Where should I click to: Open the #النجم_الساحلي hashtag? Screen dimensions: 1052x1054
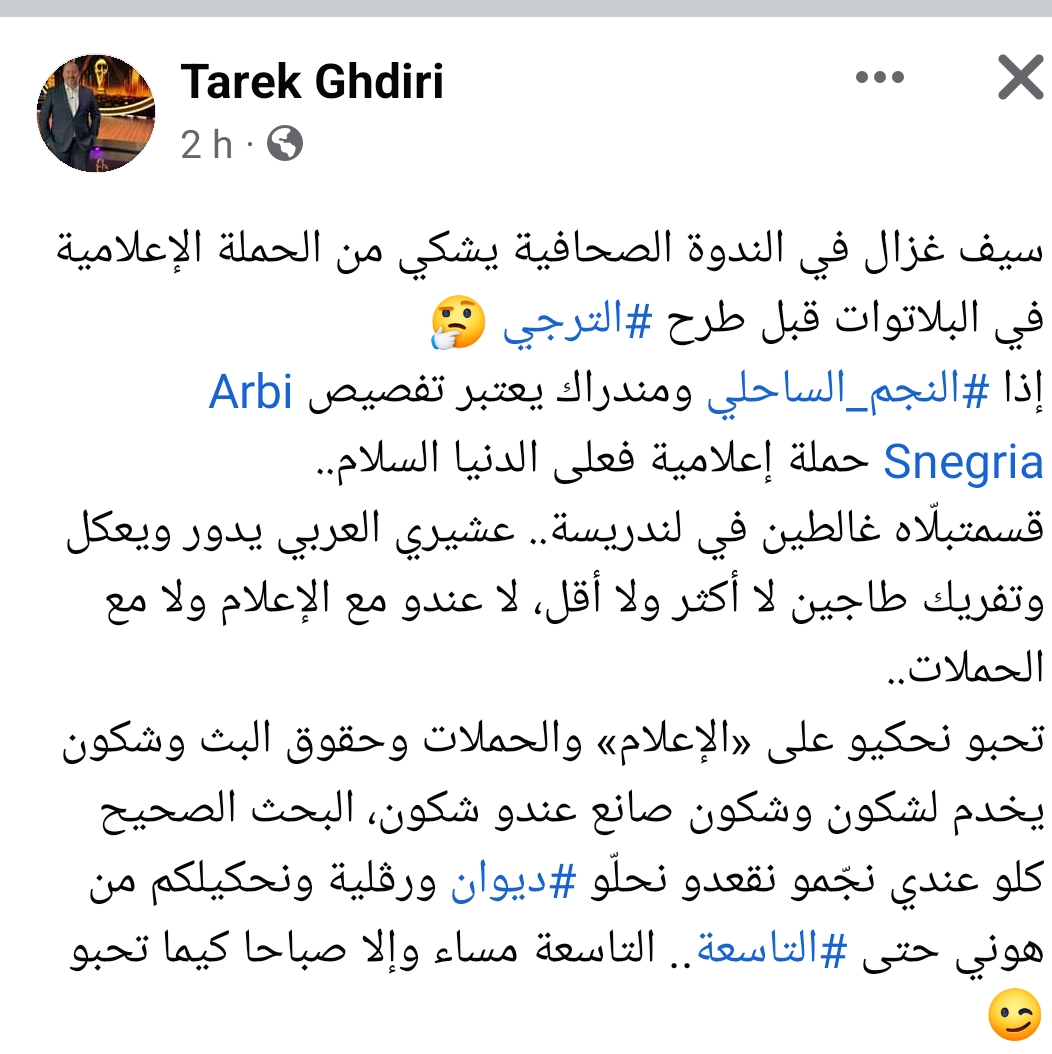[x=848, y=392]
